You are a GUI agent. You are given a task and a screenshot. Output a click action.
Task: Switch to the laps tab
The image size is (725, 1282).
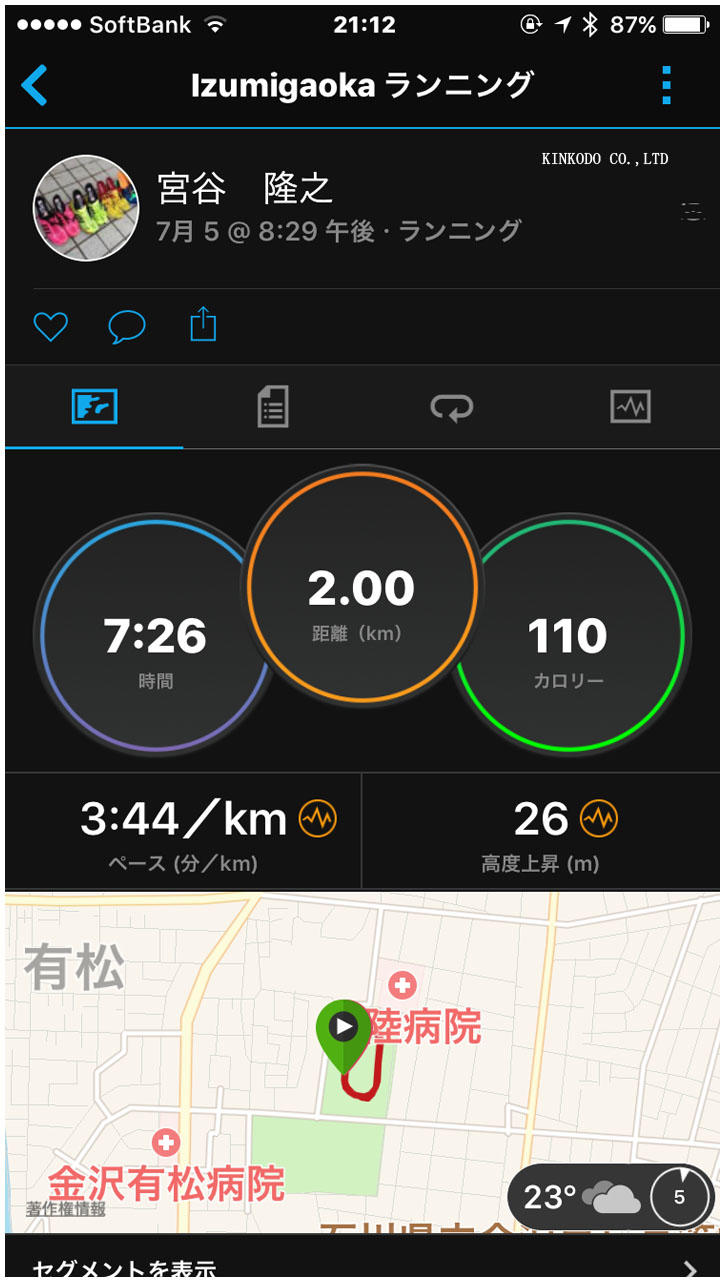point(451,407)
